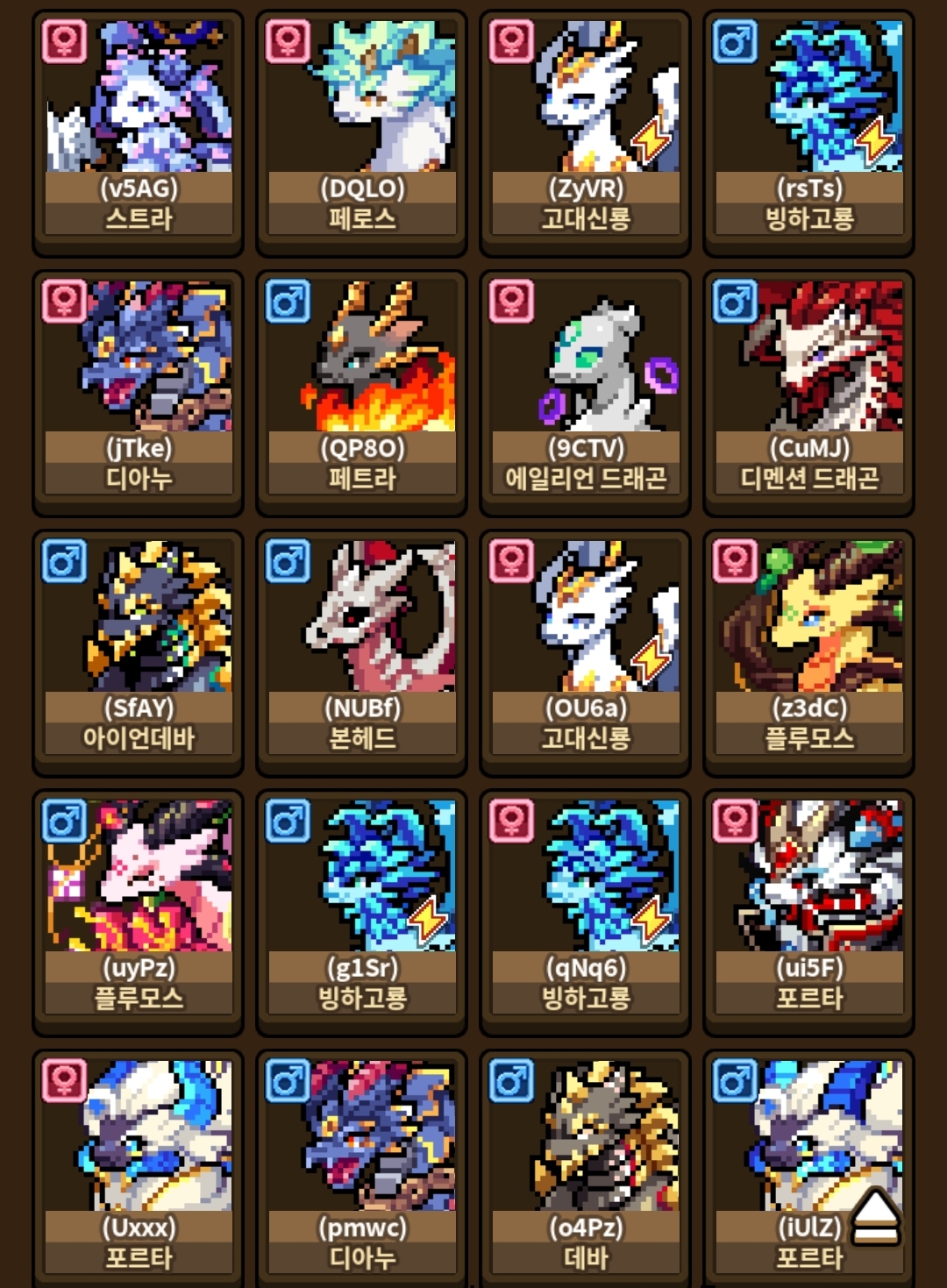Select the 디멘션 드래곤 card (CuMJ)
Screen dimensions: 947x1288
coord(808,392)
